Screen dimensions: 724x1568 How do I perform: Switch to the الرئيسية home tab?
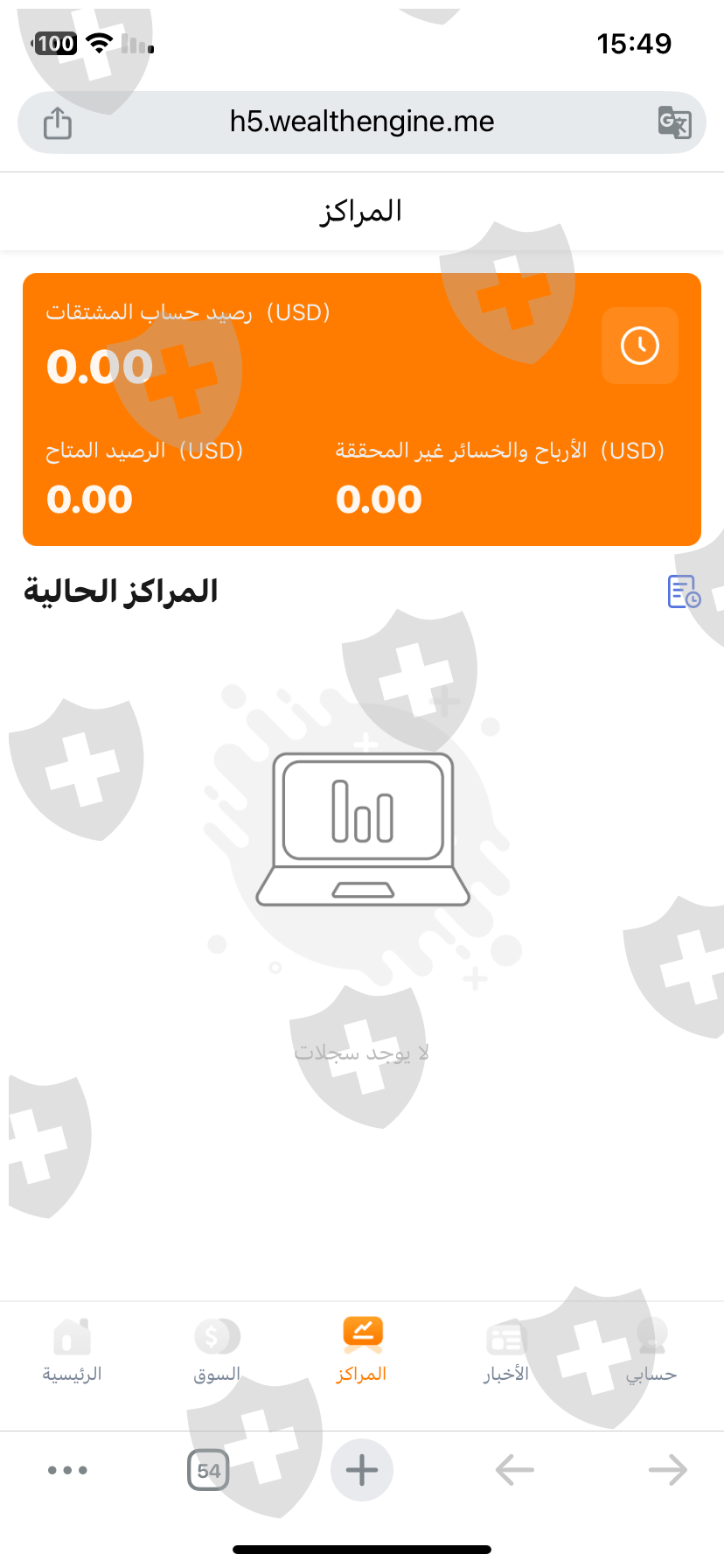coord(72,1351)
